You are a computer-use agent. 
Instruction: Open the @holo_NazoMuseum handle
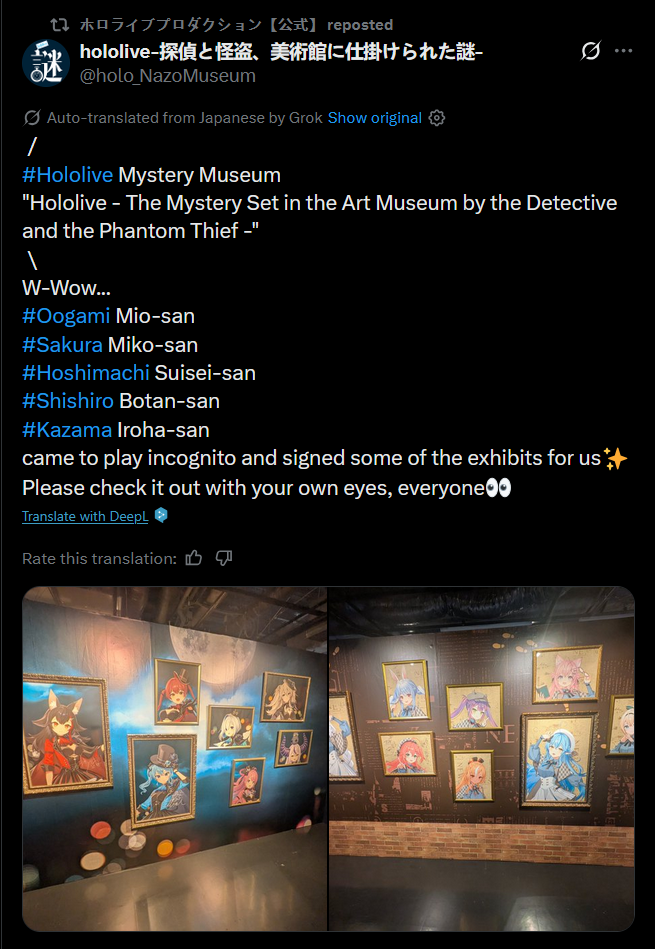click(x=168, y=76)
